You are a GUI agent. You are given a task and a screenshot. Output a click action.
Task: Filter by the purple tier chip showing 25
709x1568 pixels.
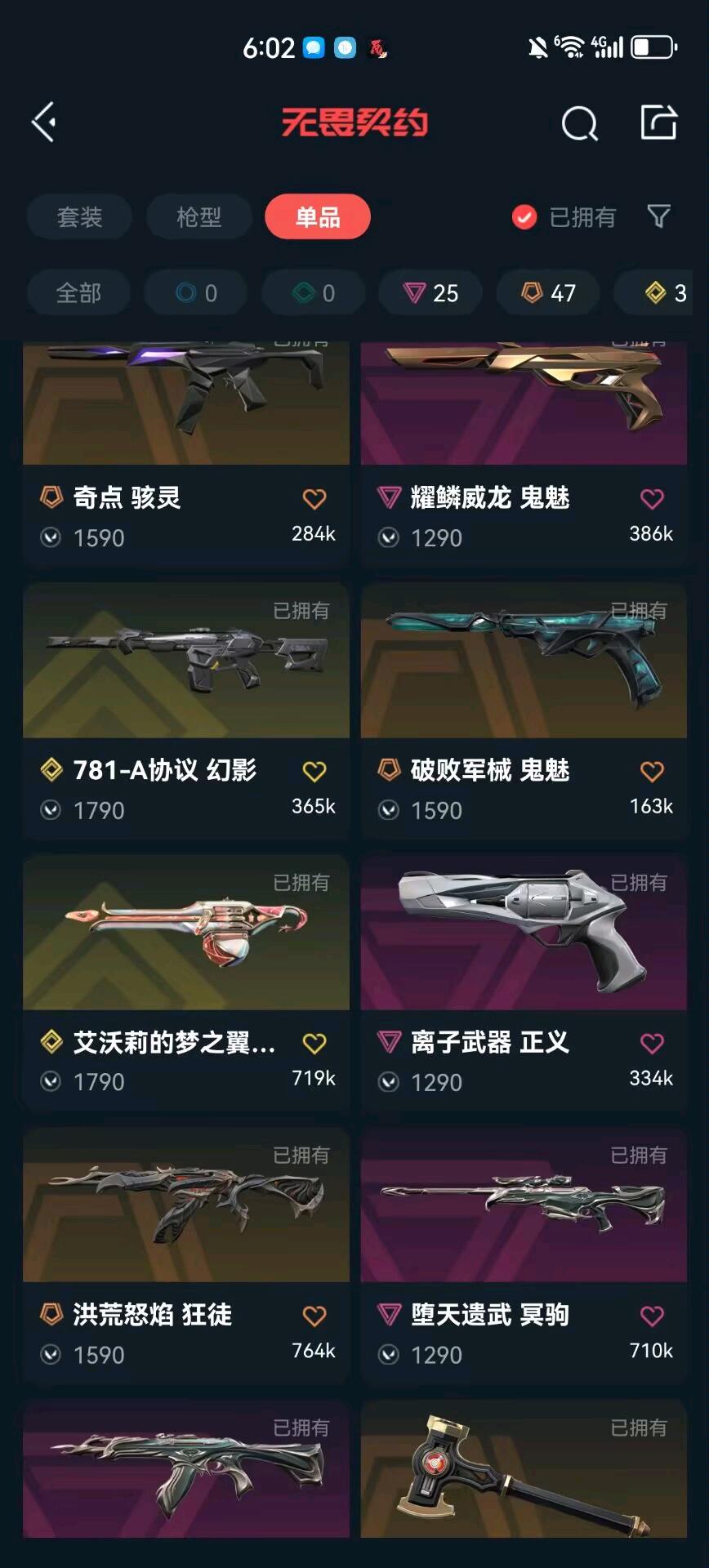[430, 293]
